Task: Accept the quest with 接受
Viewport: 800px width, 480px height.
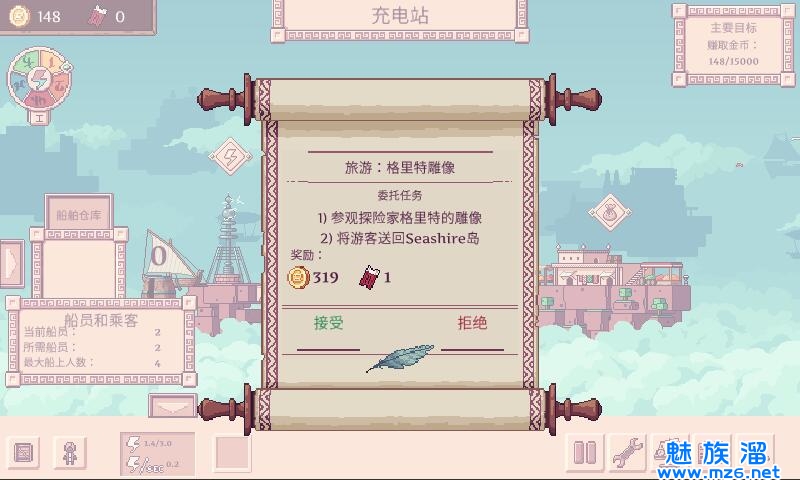Action: [x=328, y=323]
